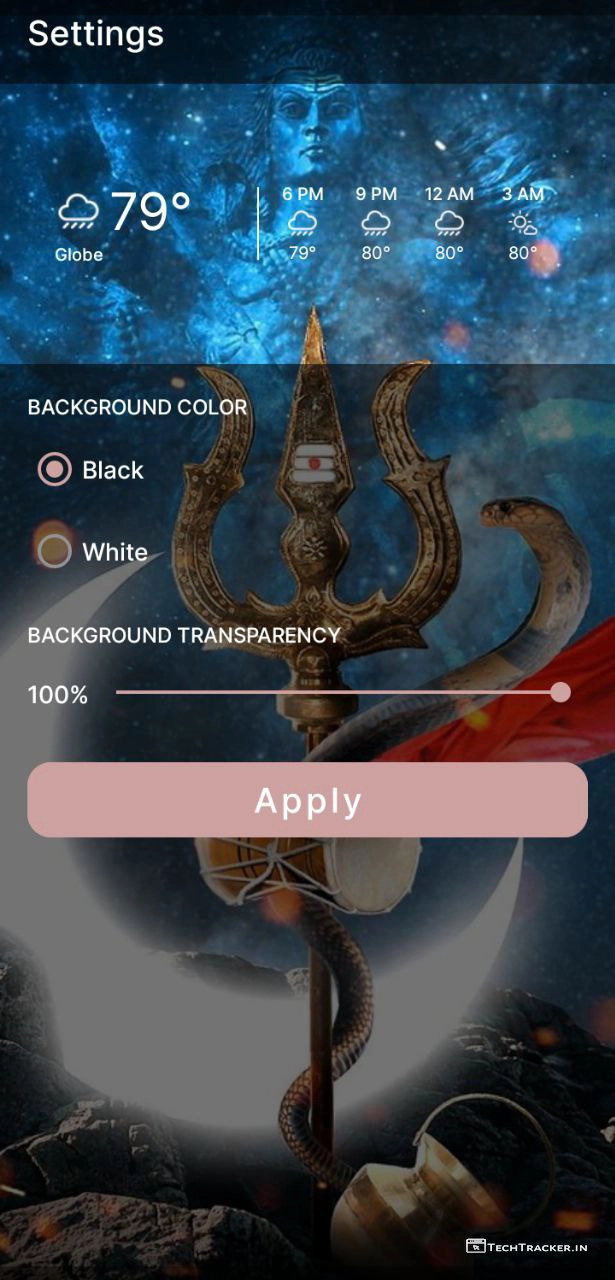Tap the background transparency slider track
The height and width of the screenshot is (1280, 615).
(x=338, y=692)
